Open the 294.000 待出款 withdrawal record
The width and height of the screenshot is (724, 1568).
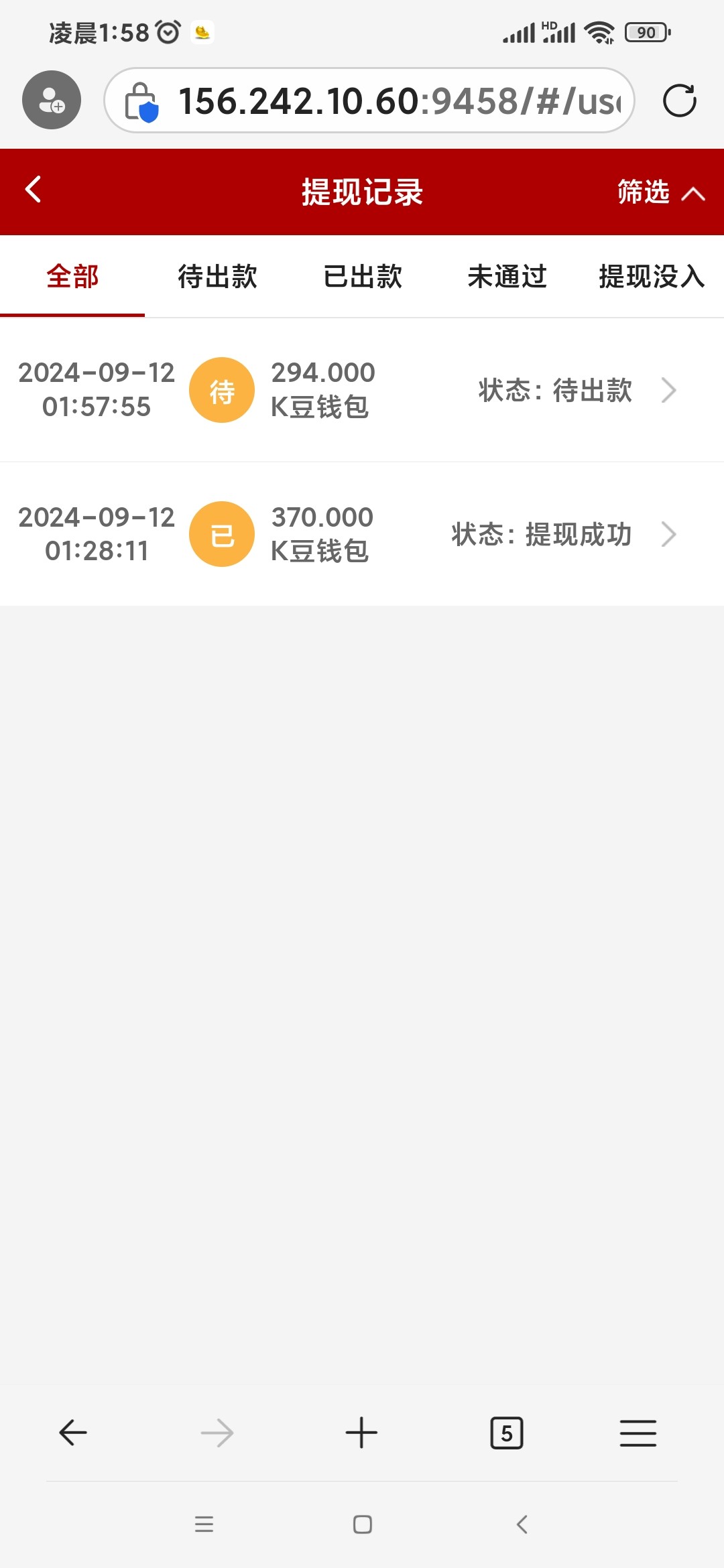pos(362,390)
